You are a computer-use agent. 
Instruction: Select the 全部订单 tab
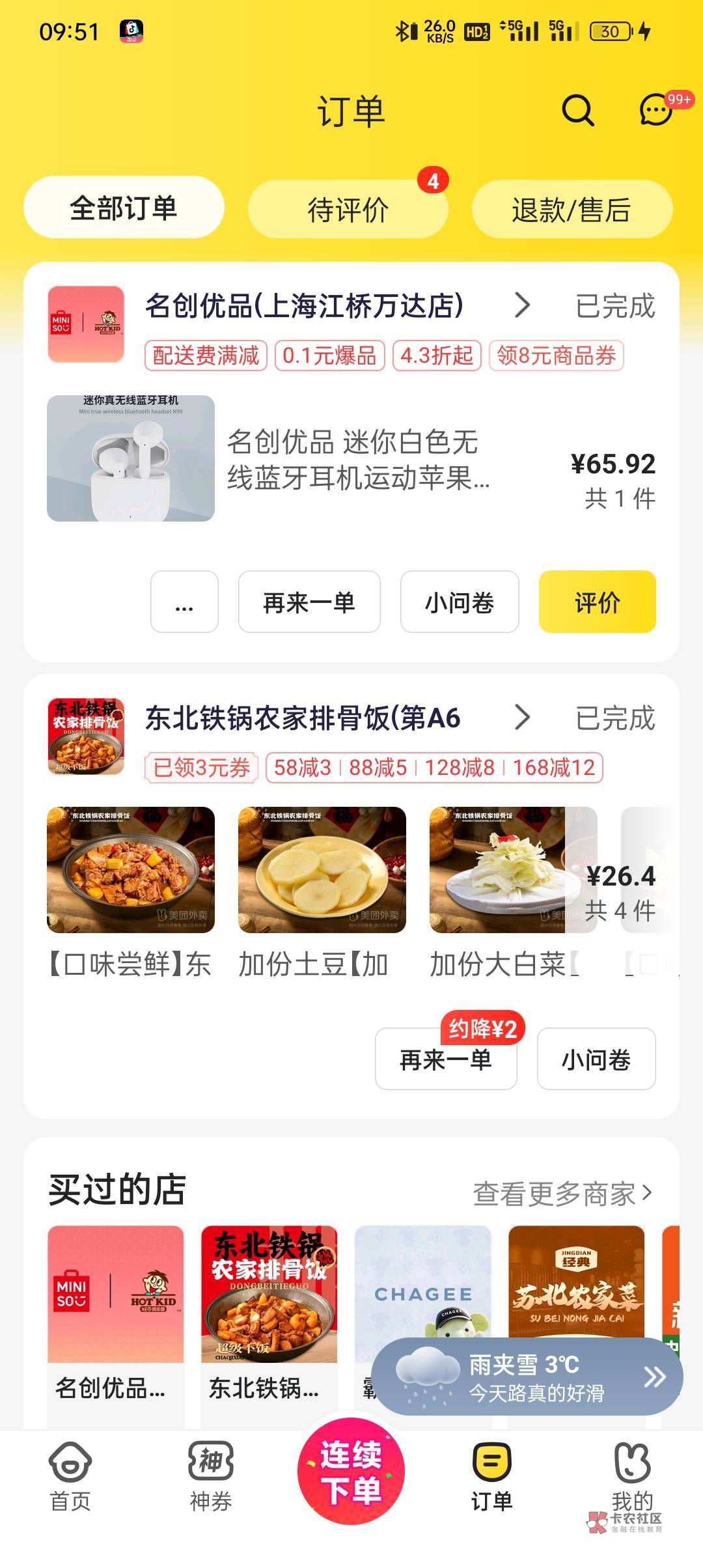click(x=124, y=208)
